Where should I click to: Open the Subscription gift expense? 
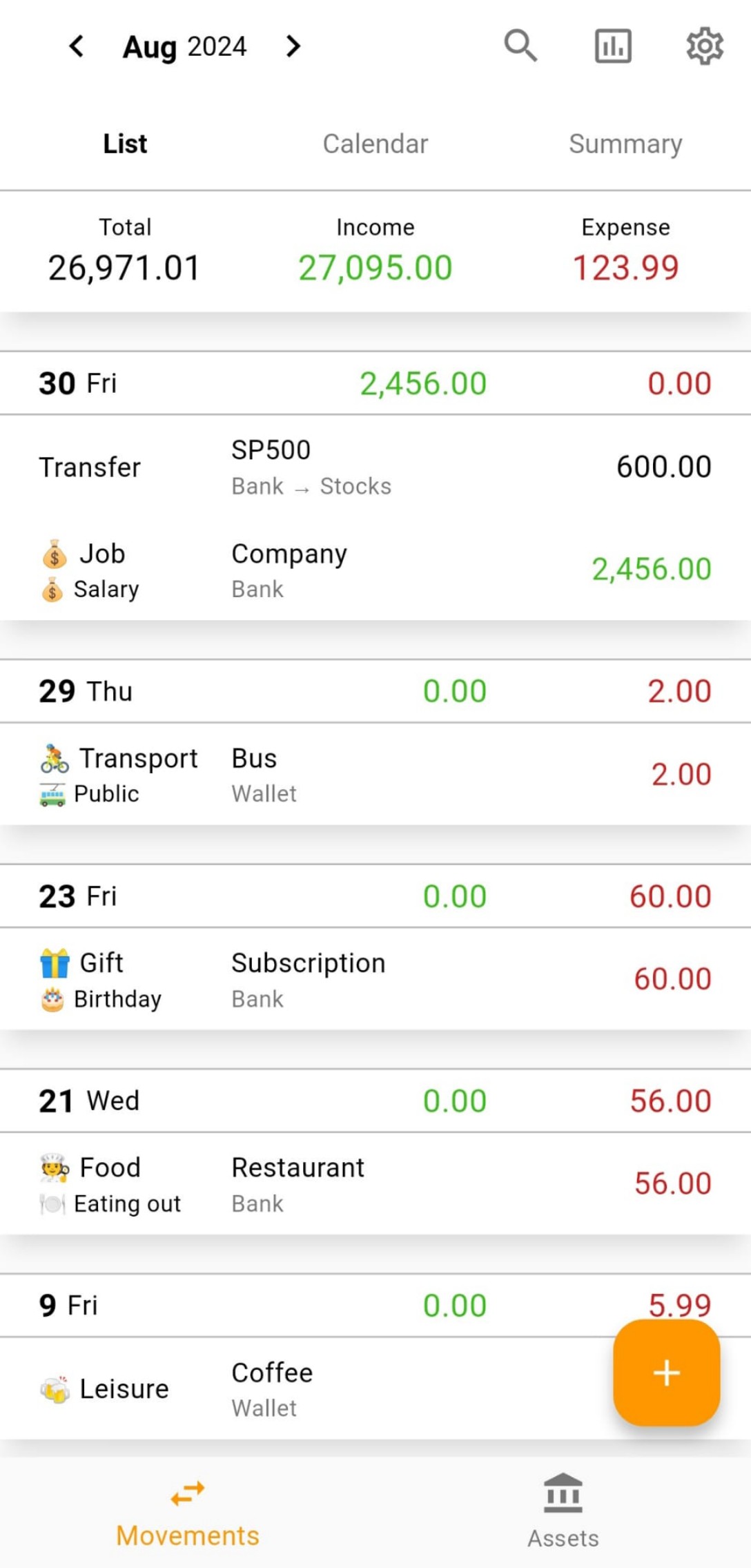coord(375,980)
